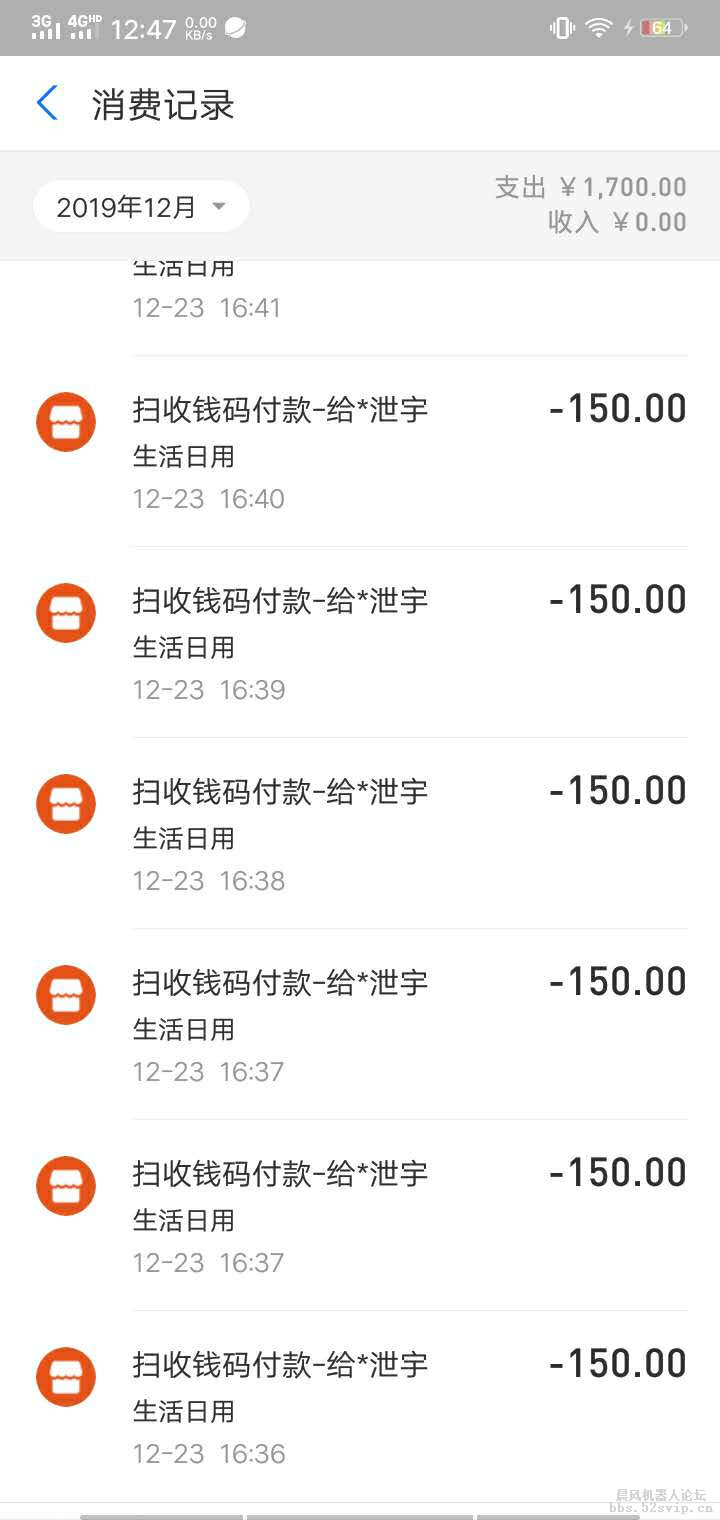
Task: Select the Wi-Fi icon in the status bar
Action: pos(597,28)
